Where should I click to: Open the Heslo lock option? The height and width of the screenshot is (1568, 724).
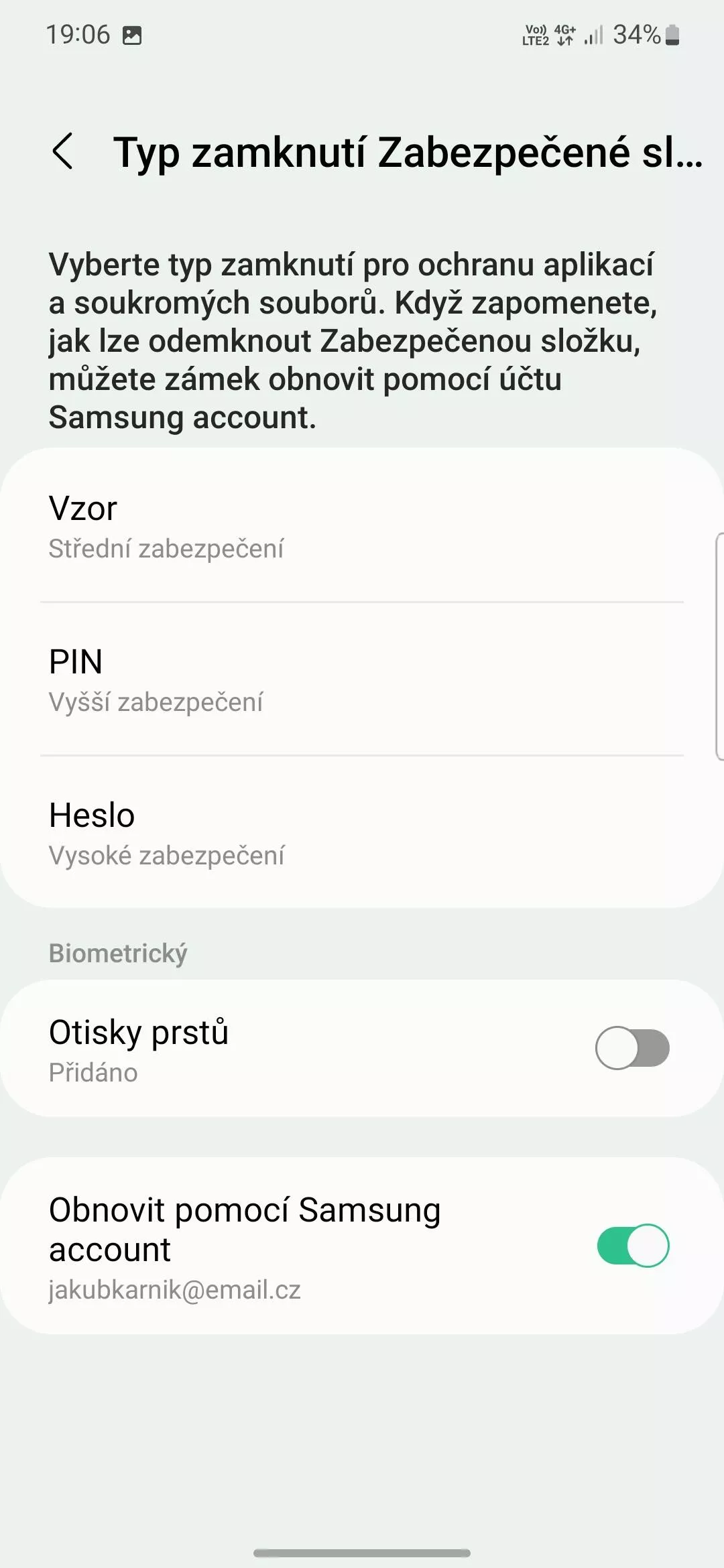coord(362,832)
